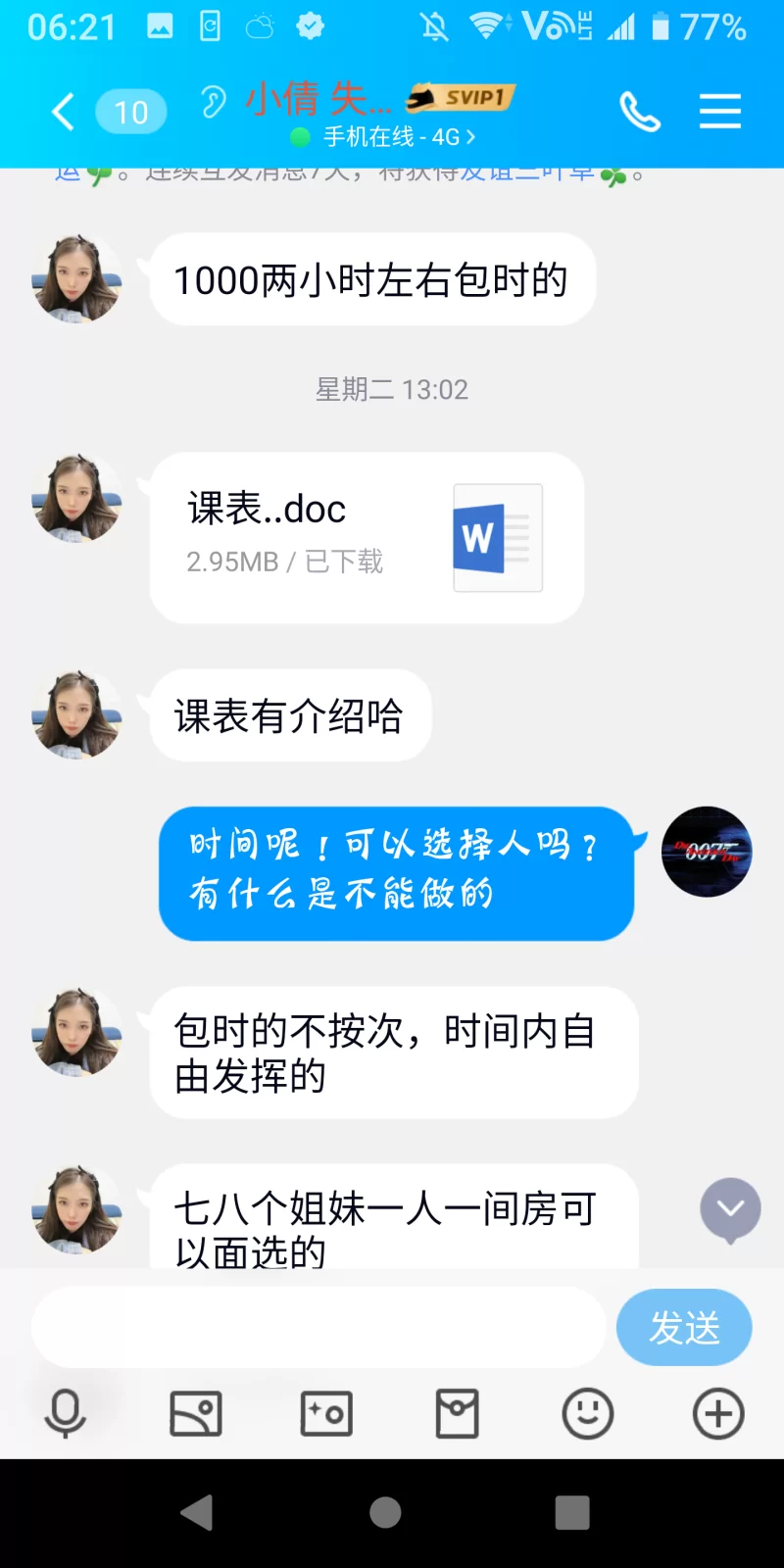Open the camera capture icon
The width and height of the screenshot is (784, 1568).
pos(326,1414)
